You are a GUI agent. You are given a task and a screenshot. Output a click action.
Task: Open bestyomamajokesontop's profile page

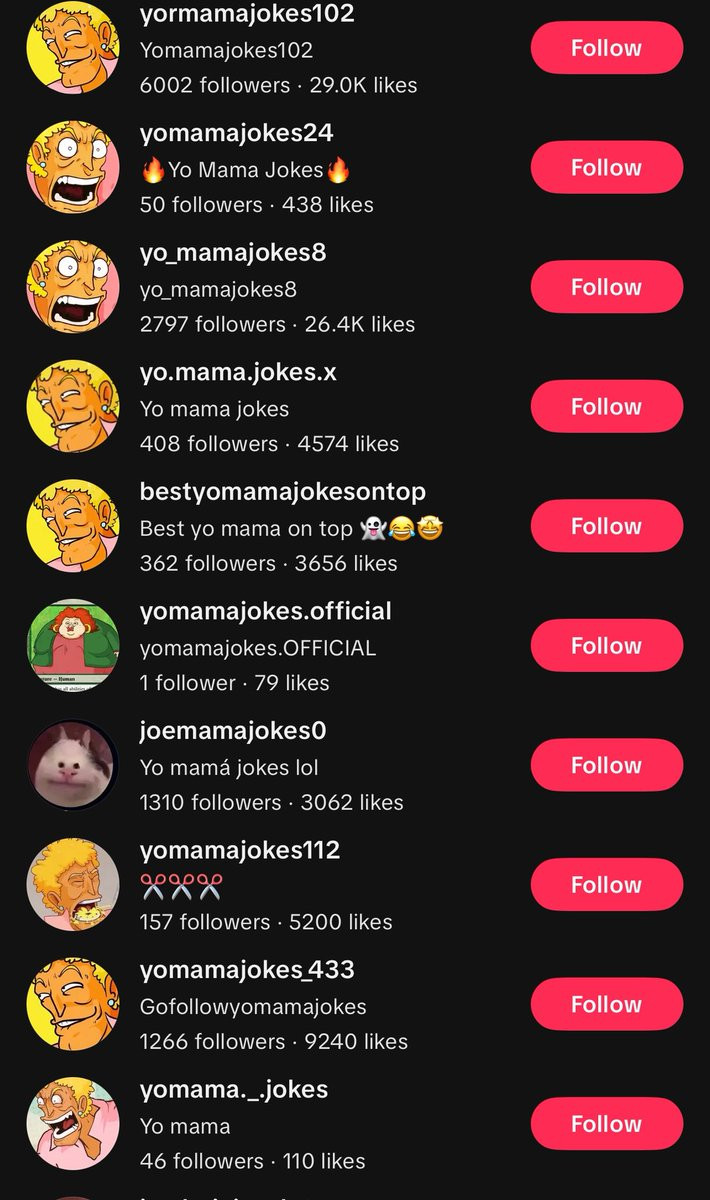283,492
